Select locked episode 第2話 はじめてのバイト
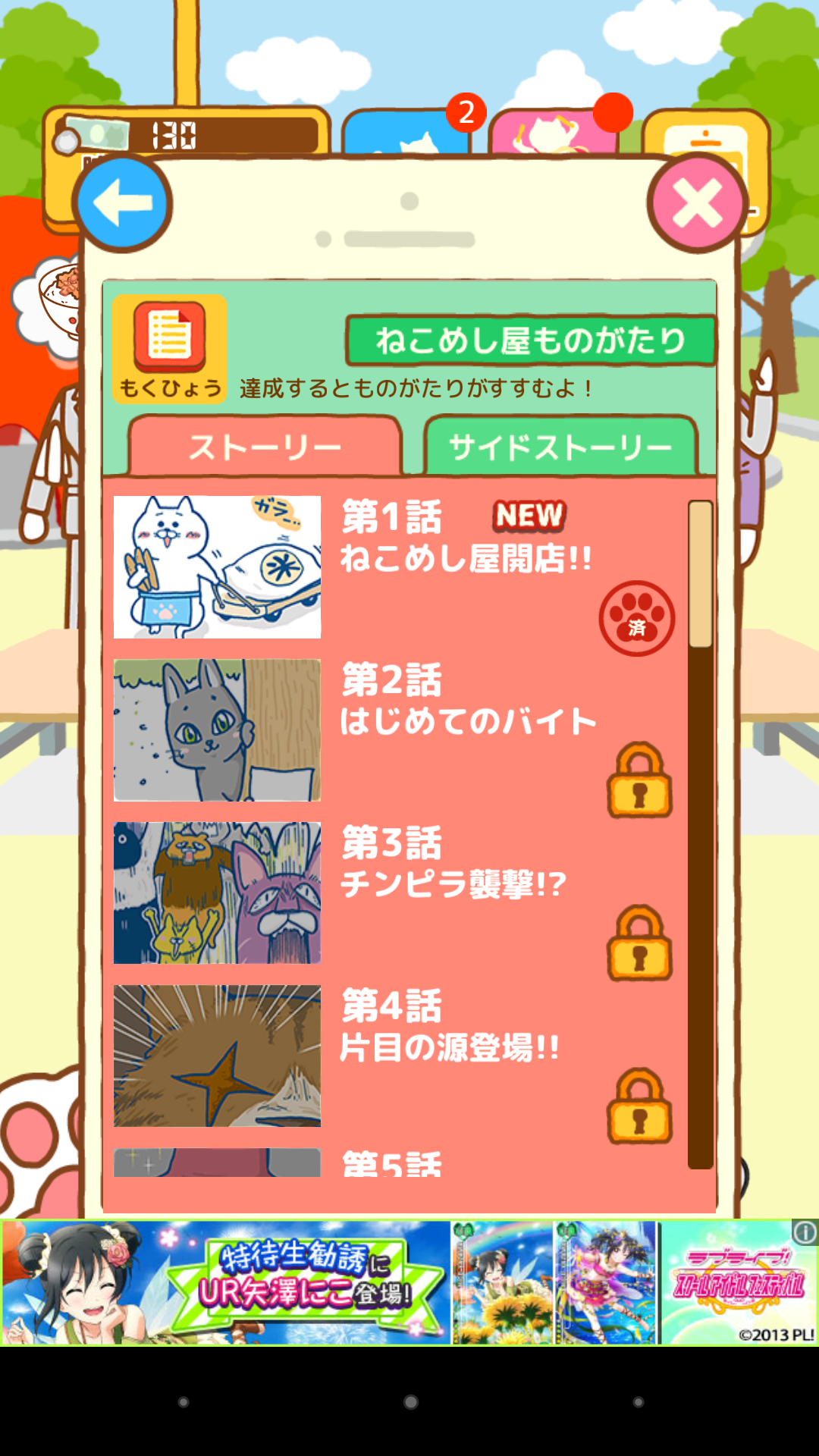819x1456 pixels. 394,730
